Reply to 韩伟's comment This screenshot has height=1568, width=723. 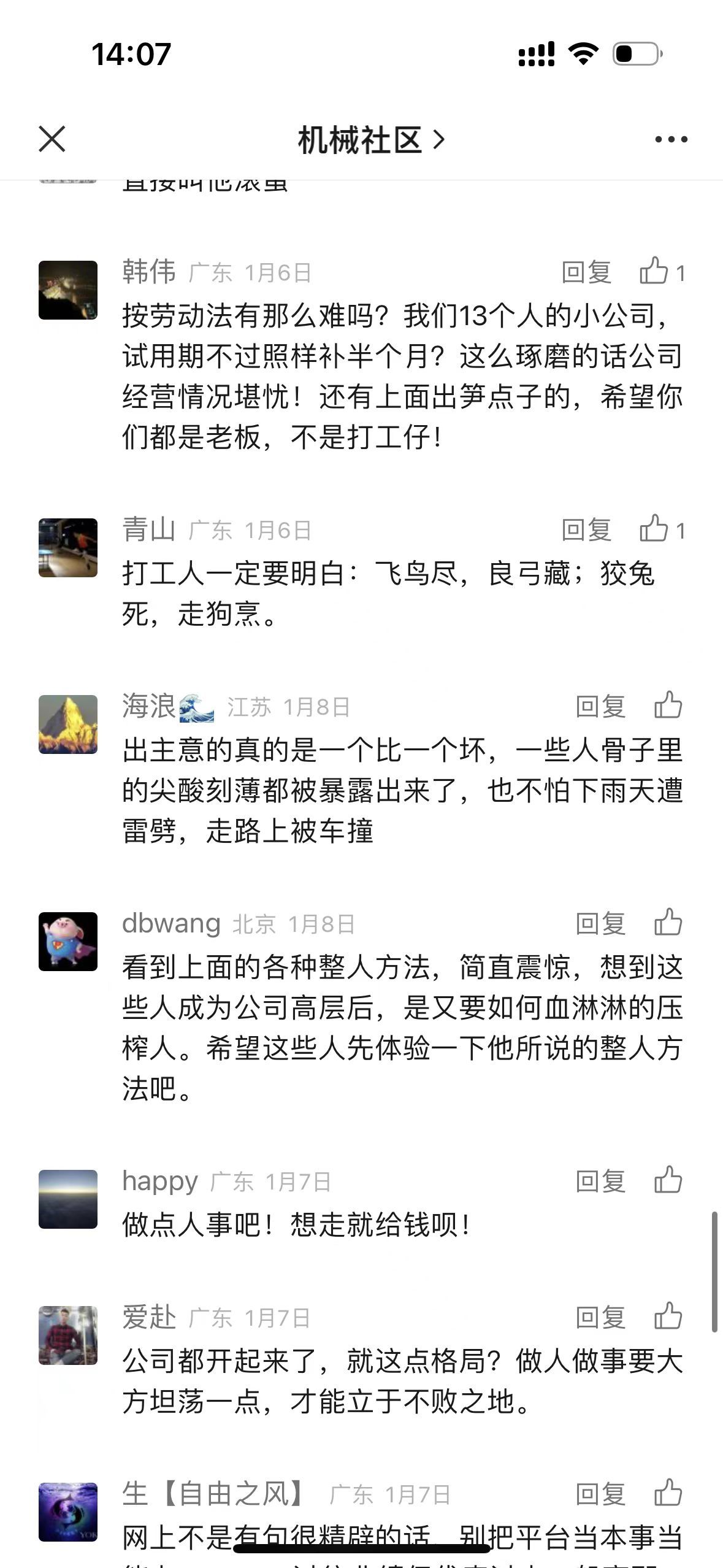coord(586,272)
